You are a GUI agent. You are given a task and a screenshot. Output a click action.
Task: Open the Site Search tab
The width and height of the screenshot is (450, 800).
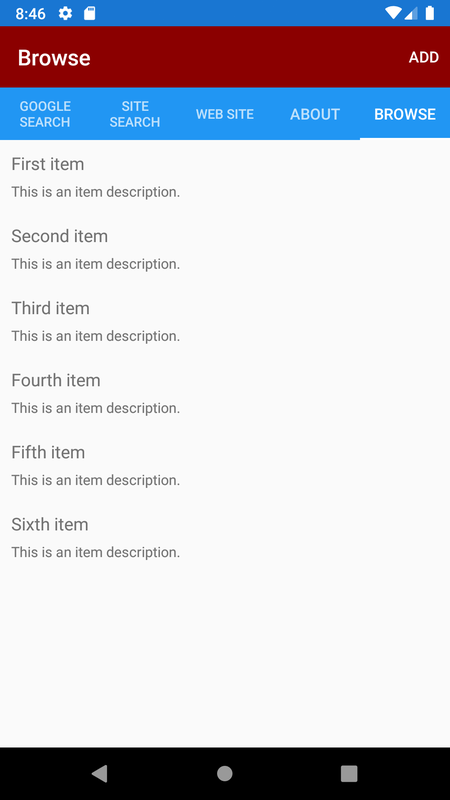(x=135, y=114)
